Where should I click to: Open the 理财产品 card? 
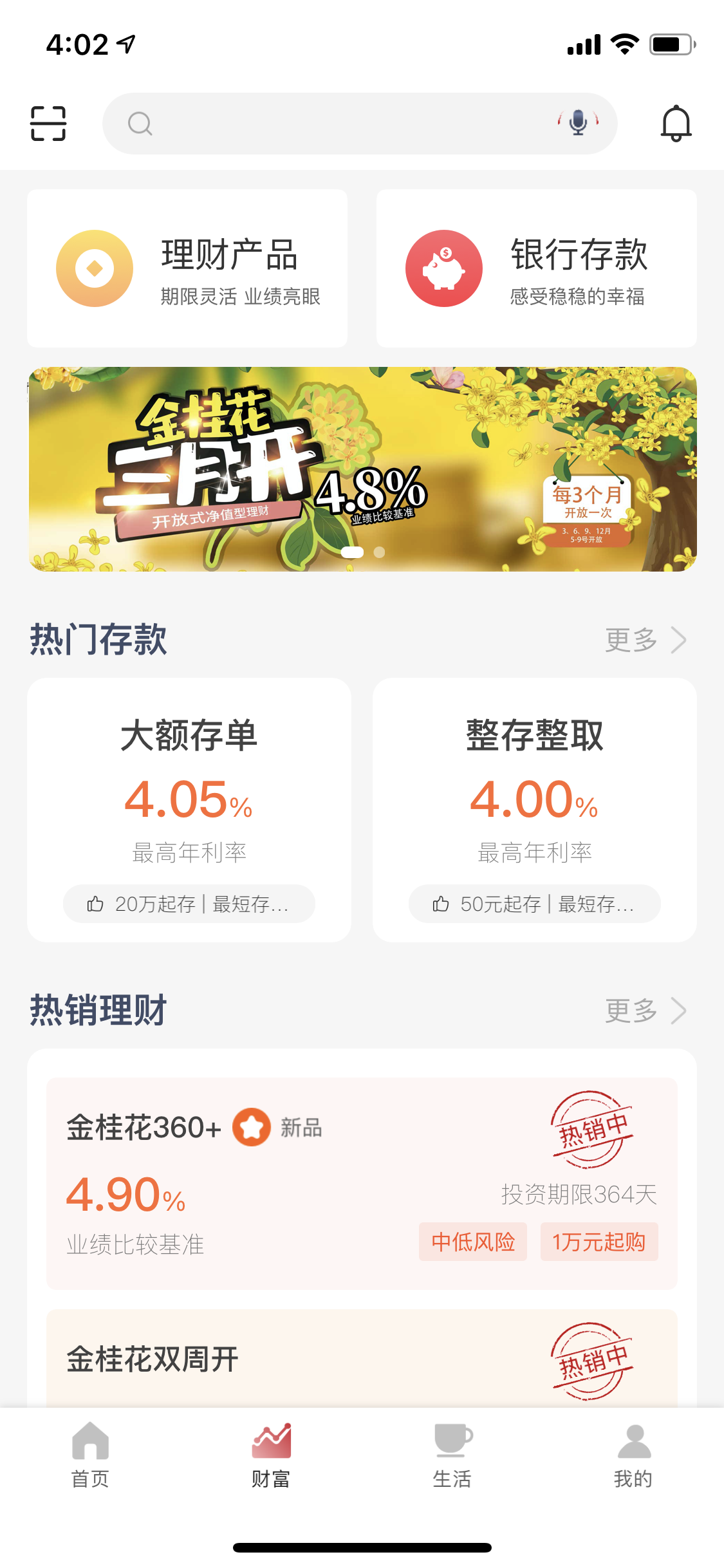click(x=187, y=268)
